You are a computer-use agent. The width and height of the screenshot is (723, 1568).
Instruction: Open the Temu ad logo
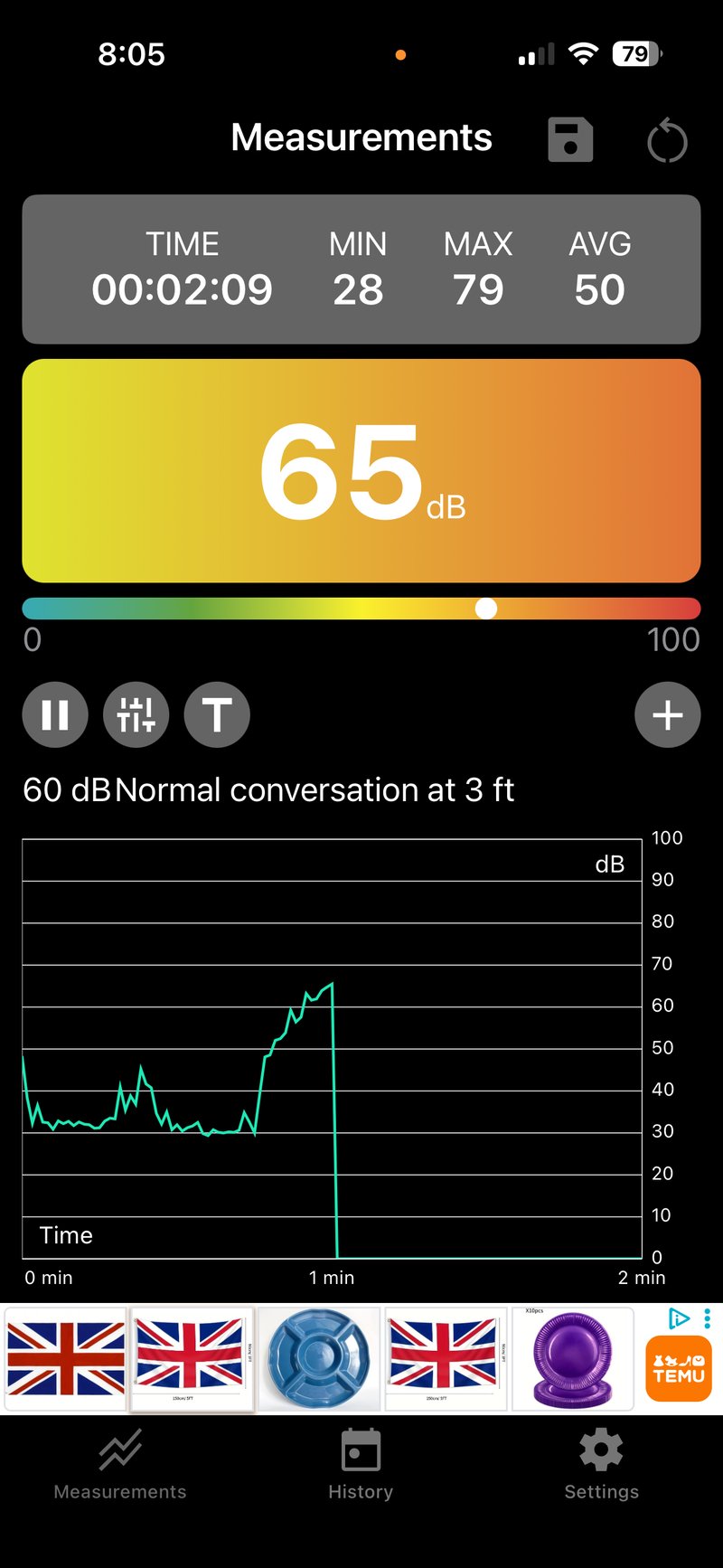click(679, 1368)
